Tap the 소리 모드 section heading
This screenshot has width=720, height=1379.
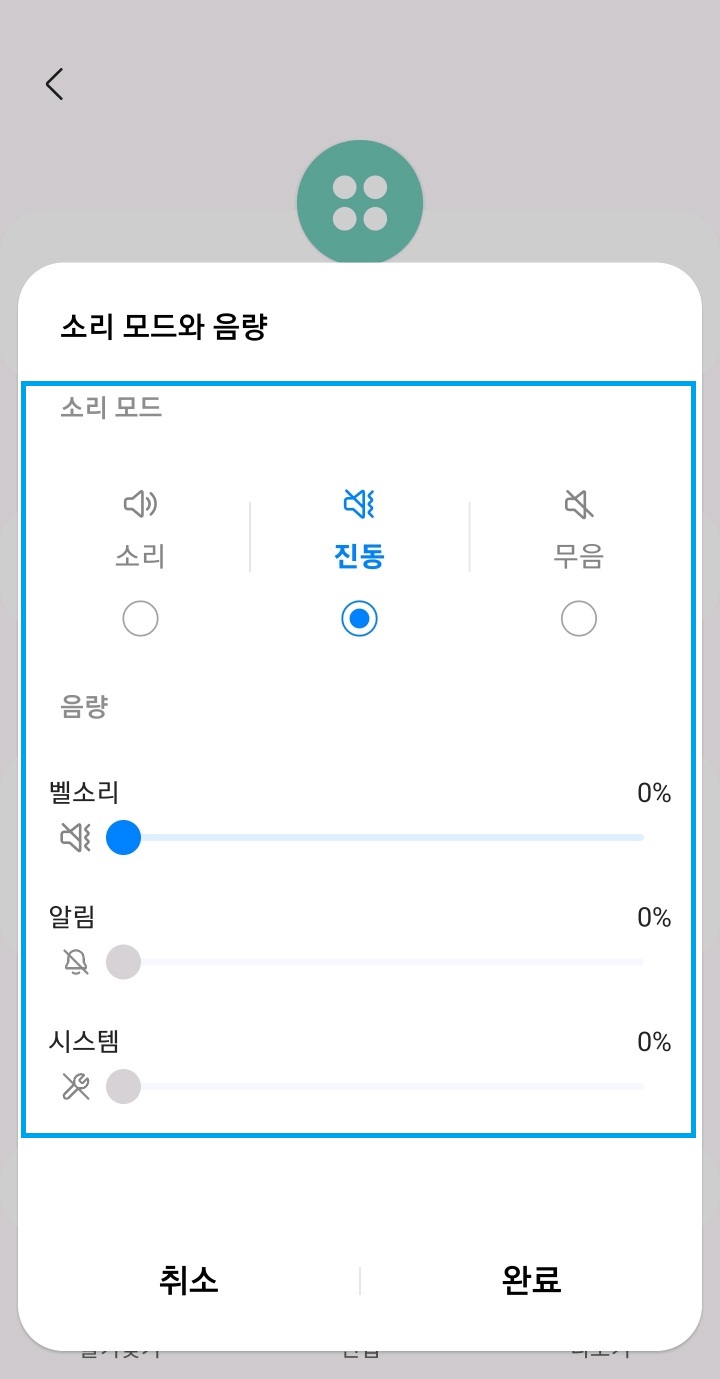pyautogui.click(x=108, y=407)
